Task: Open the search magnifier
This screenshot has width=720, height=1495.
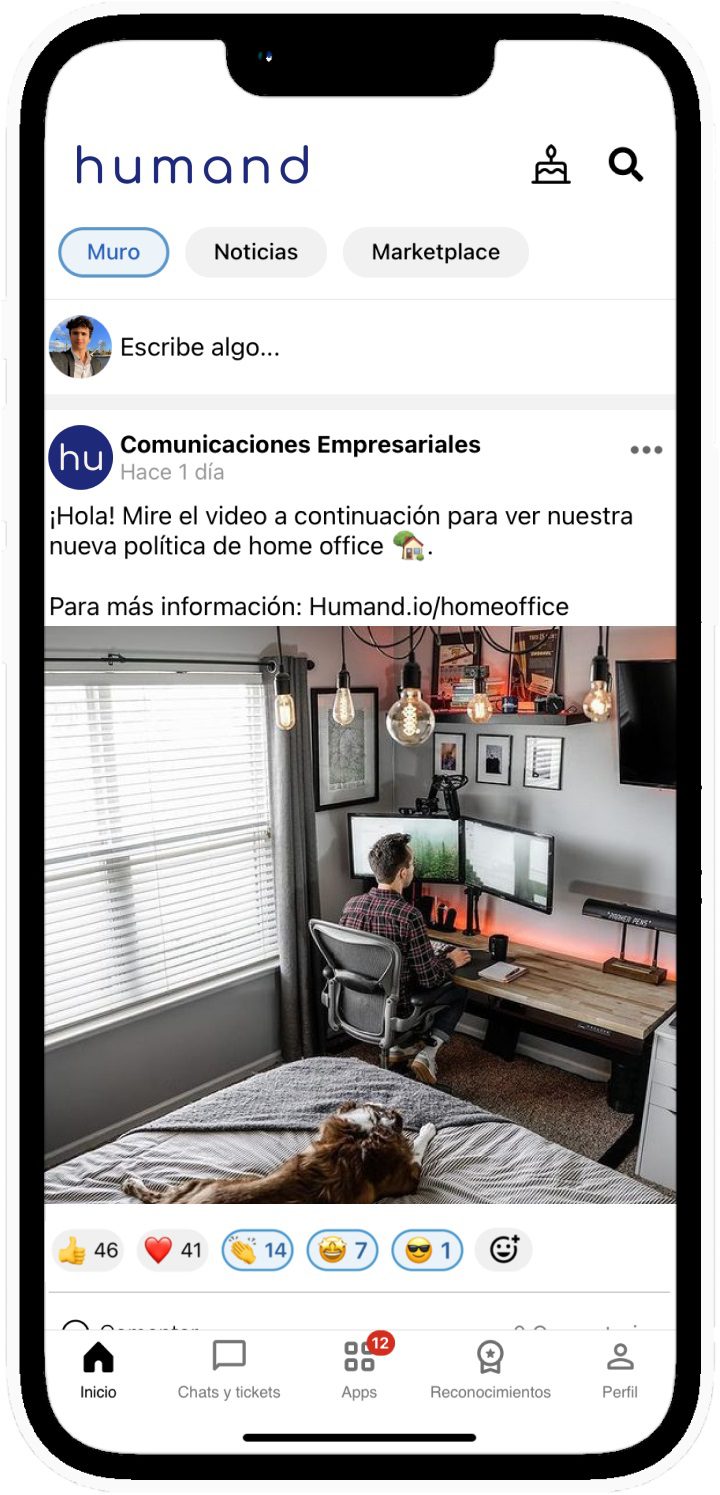Action: (626, 164)
